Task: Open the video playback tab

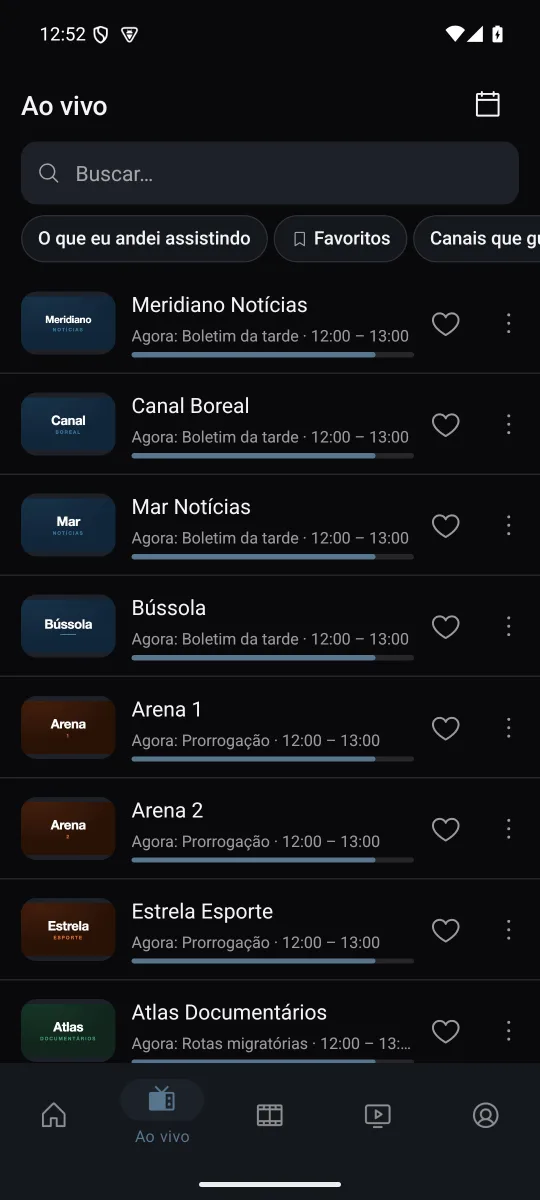Action: click(x=378, y=1115)
